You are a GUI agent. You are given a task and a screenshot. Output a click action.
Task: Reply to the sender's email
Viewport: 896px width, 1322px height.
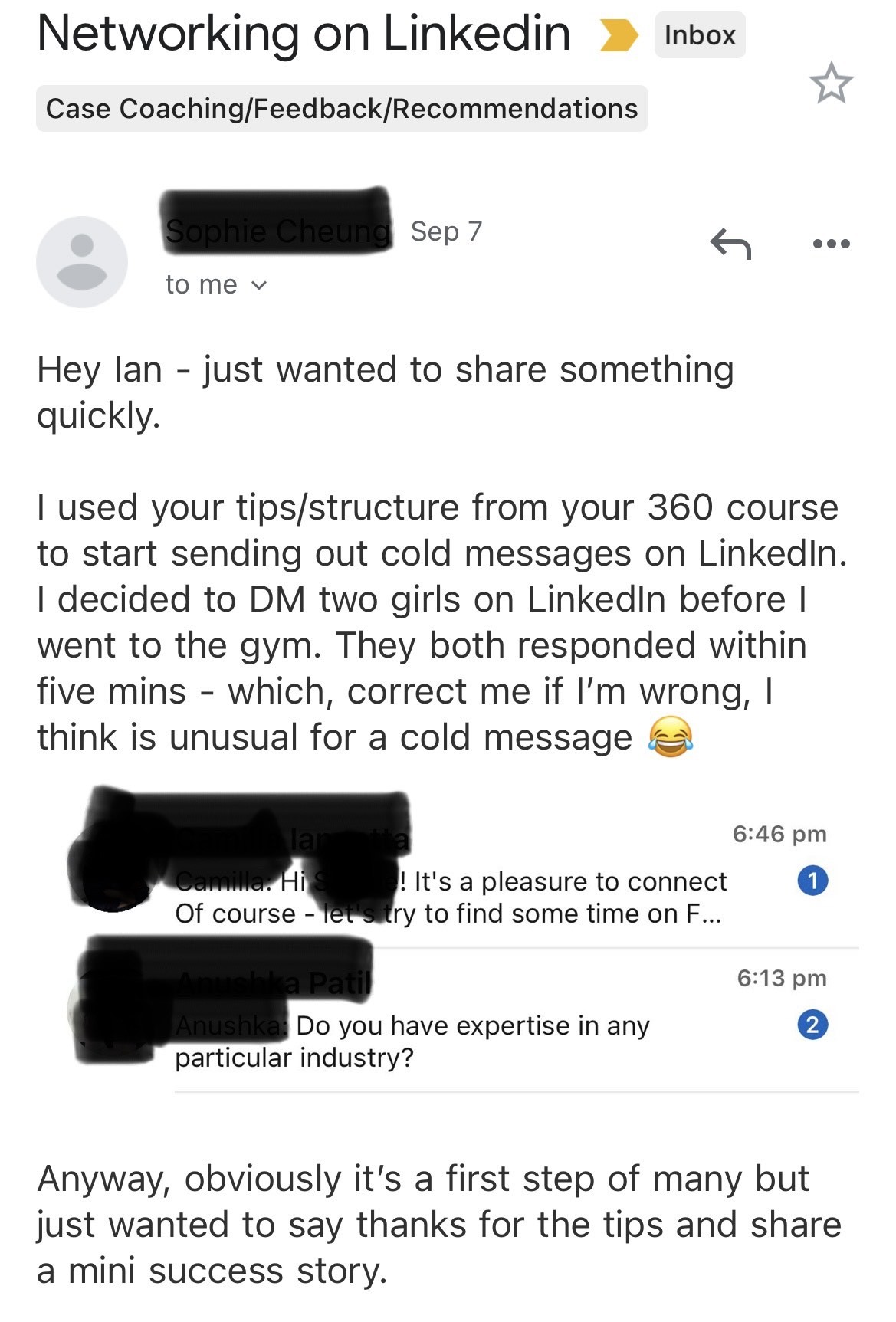click(x=730, y=244)
